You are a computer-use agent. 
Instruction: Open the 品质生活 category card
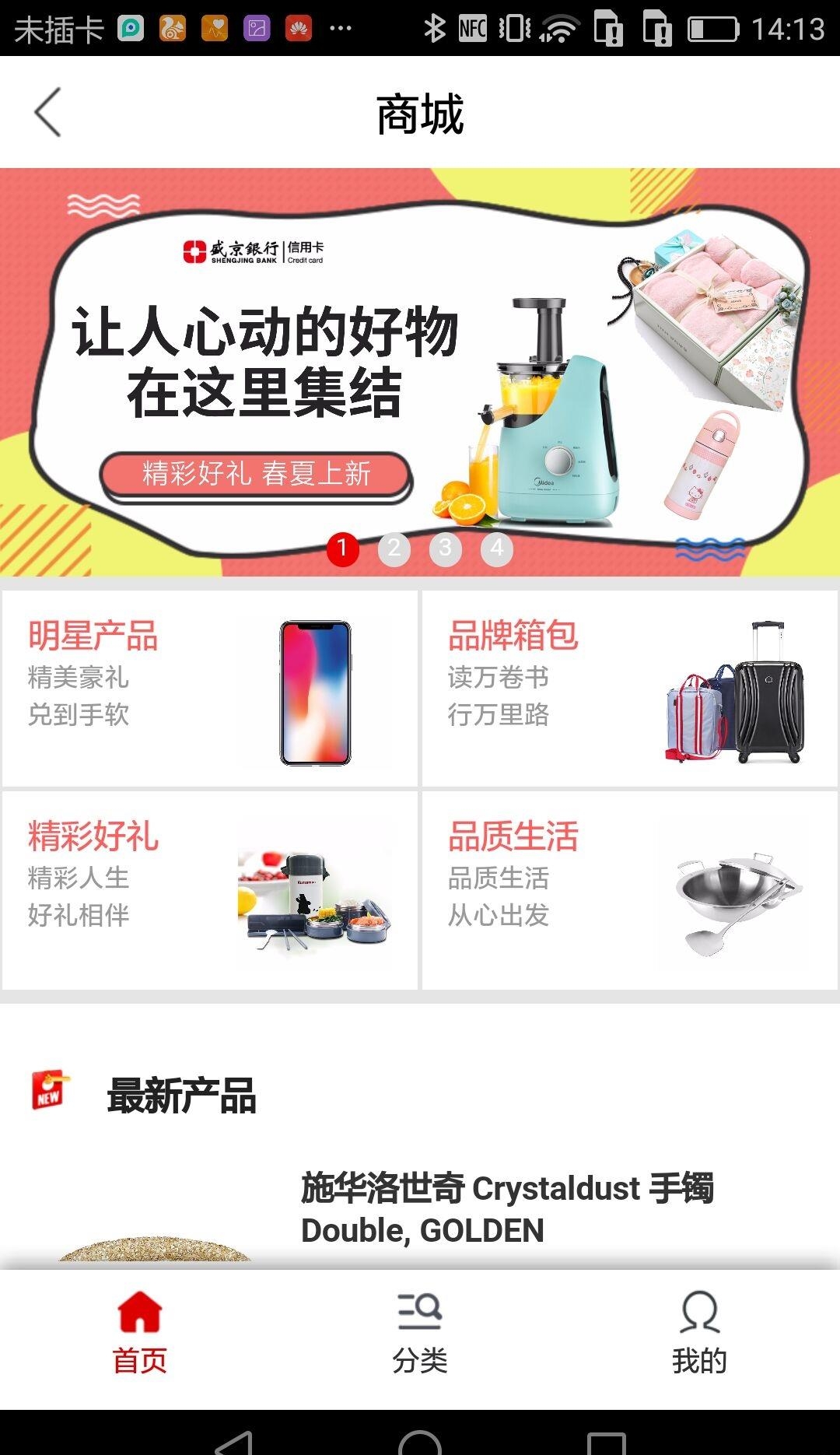pos(630,891)
